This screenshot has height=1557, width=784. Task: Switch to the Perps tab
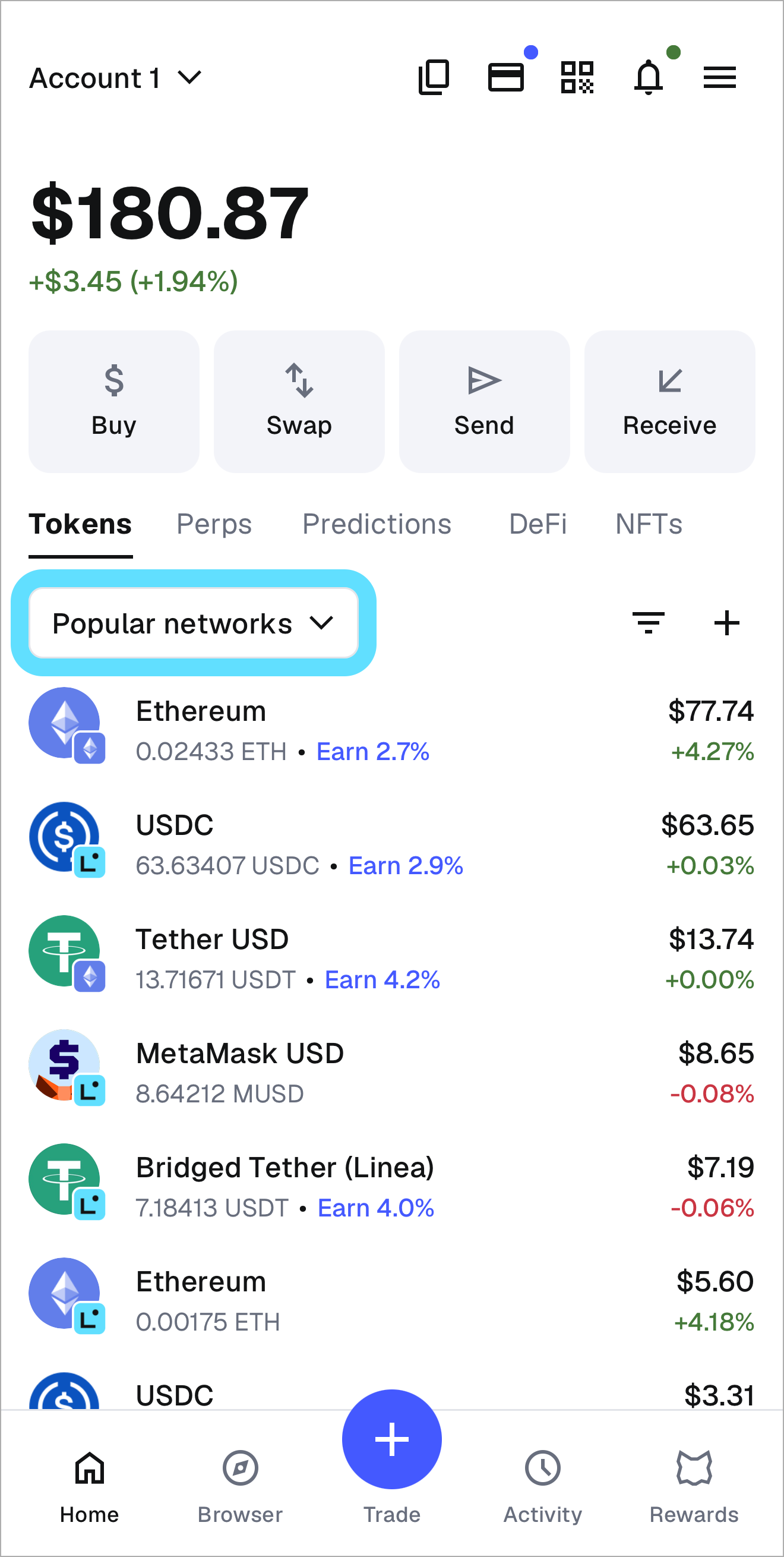point(214,525)
